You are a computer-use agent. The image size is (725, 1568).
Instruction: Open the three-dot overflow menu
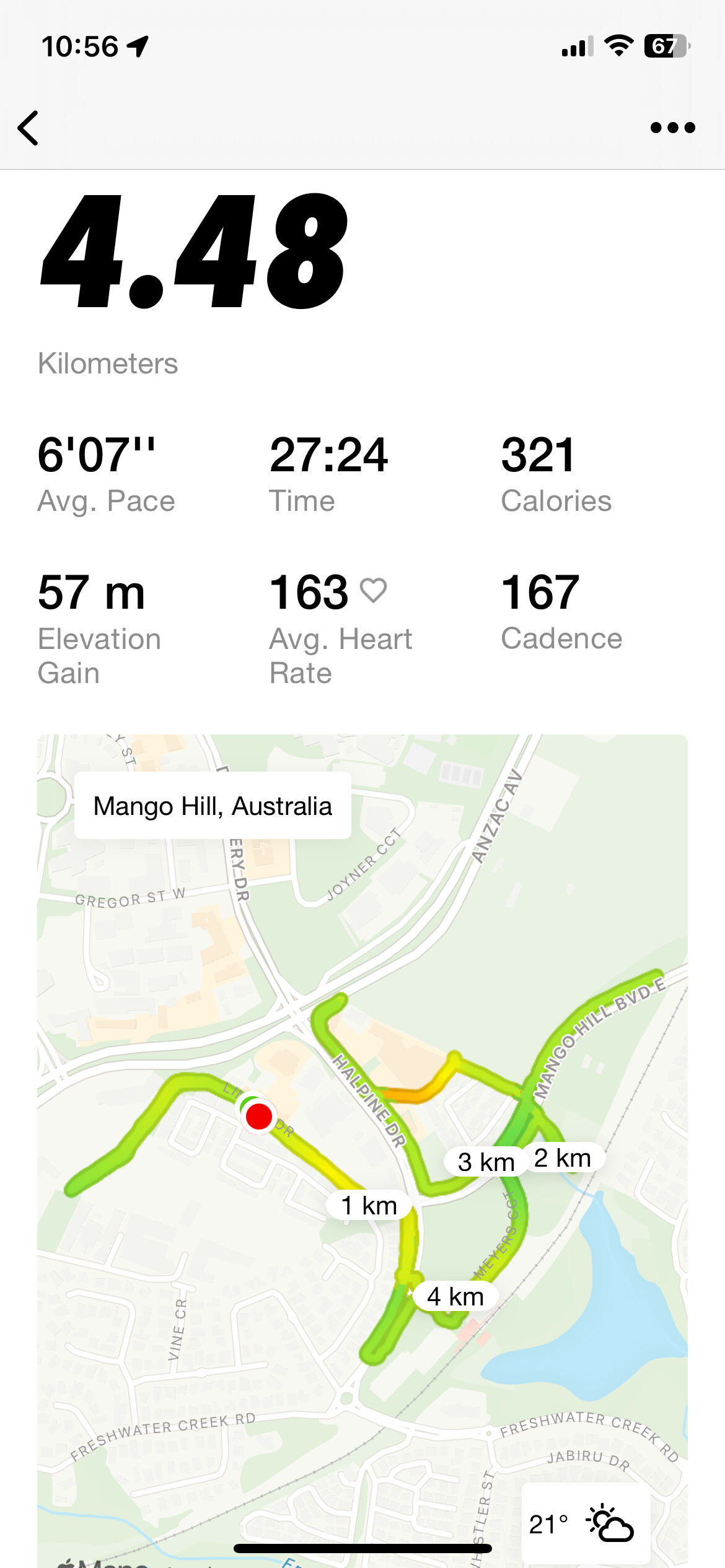pos(673,128)
